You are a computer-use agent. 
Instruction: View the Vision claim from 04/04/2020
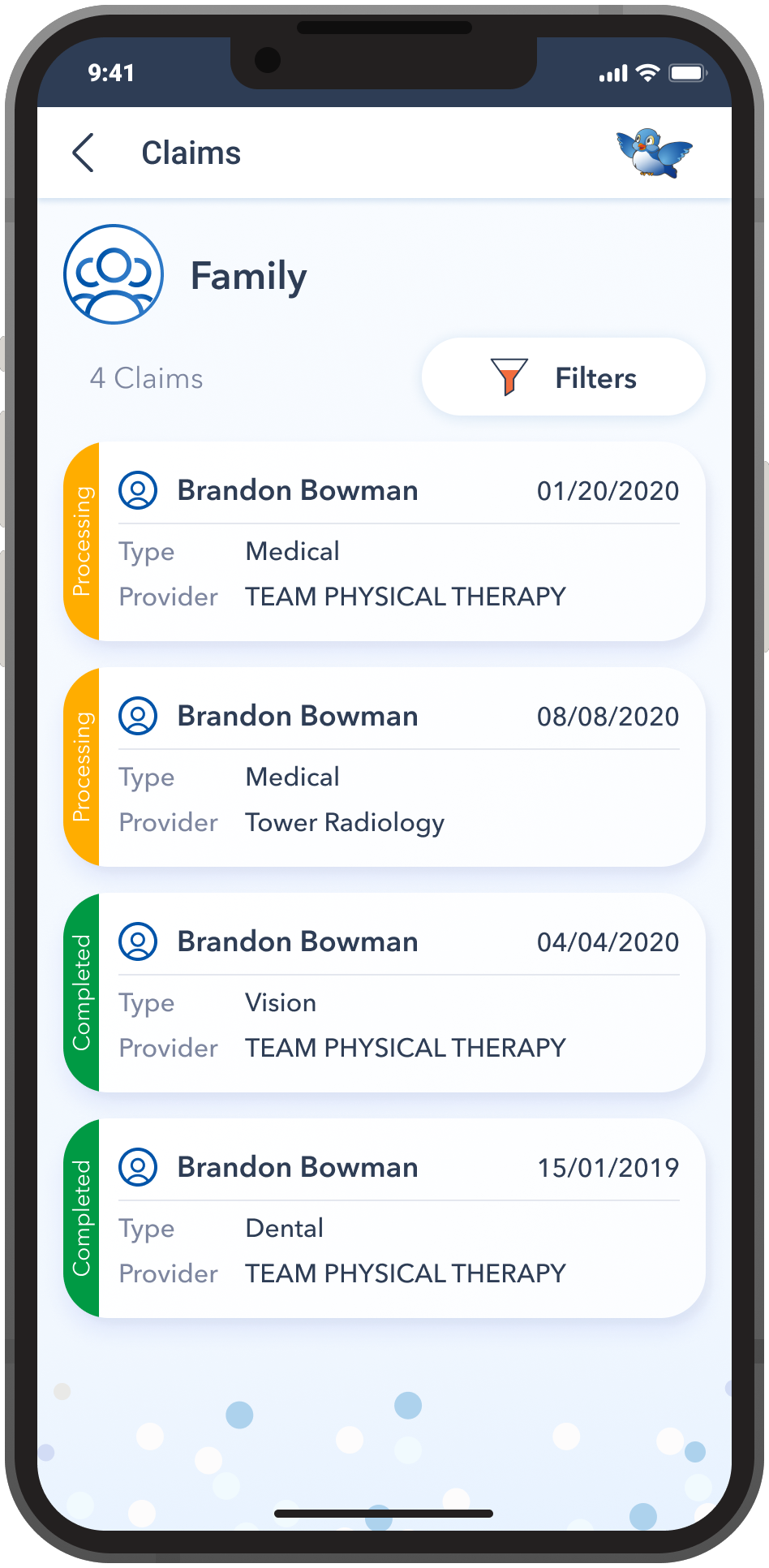384,993
